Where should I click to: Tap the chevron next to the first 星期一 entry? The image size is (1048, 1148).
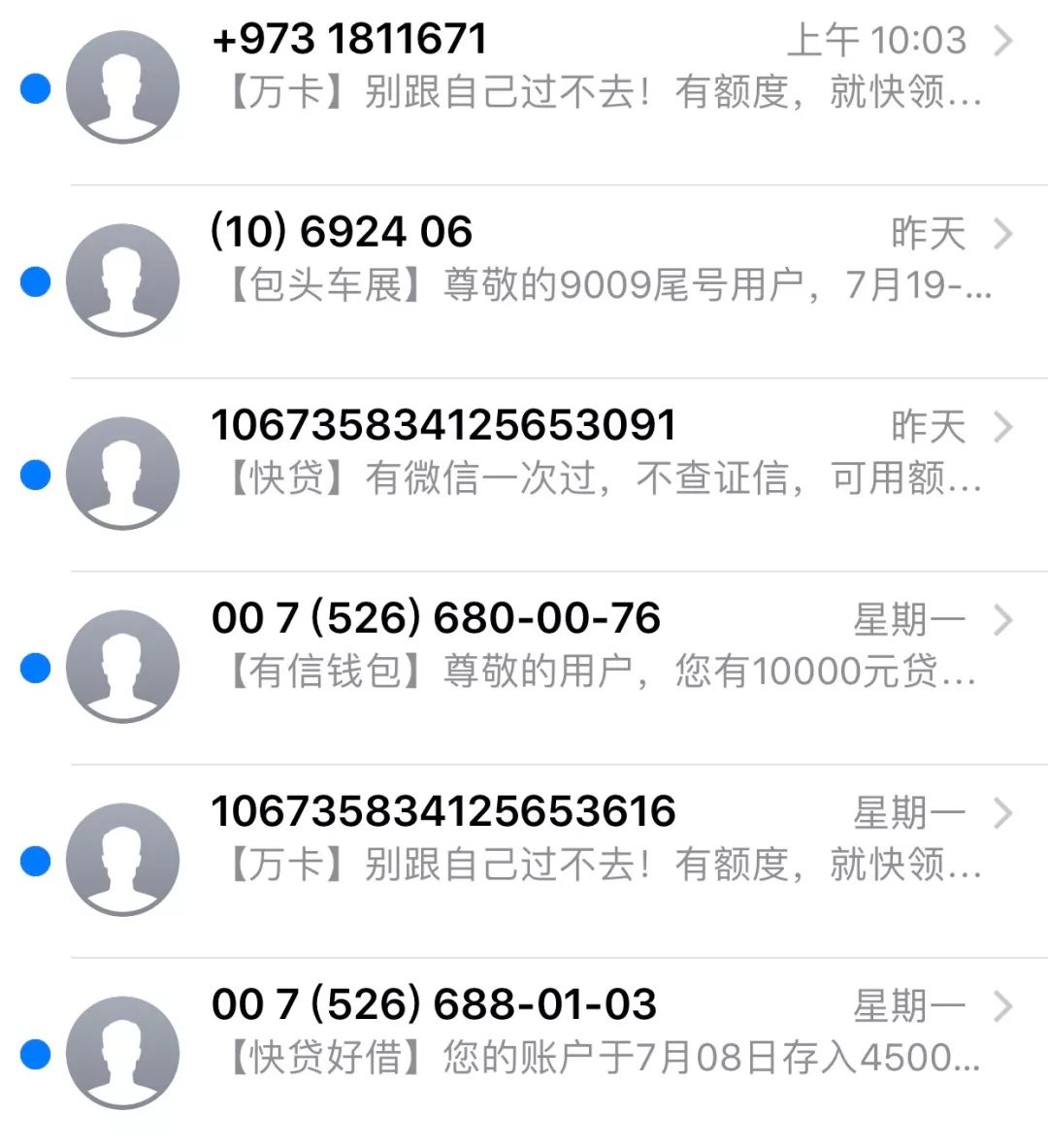pos(1004,621)
